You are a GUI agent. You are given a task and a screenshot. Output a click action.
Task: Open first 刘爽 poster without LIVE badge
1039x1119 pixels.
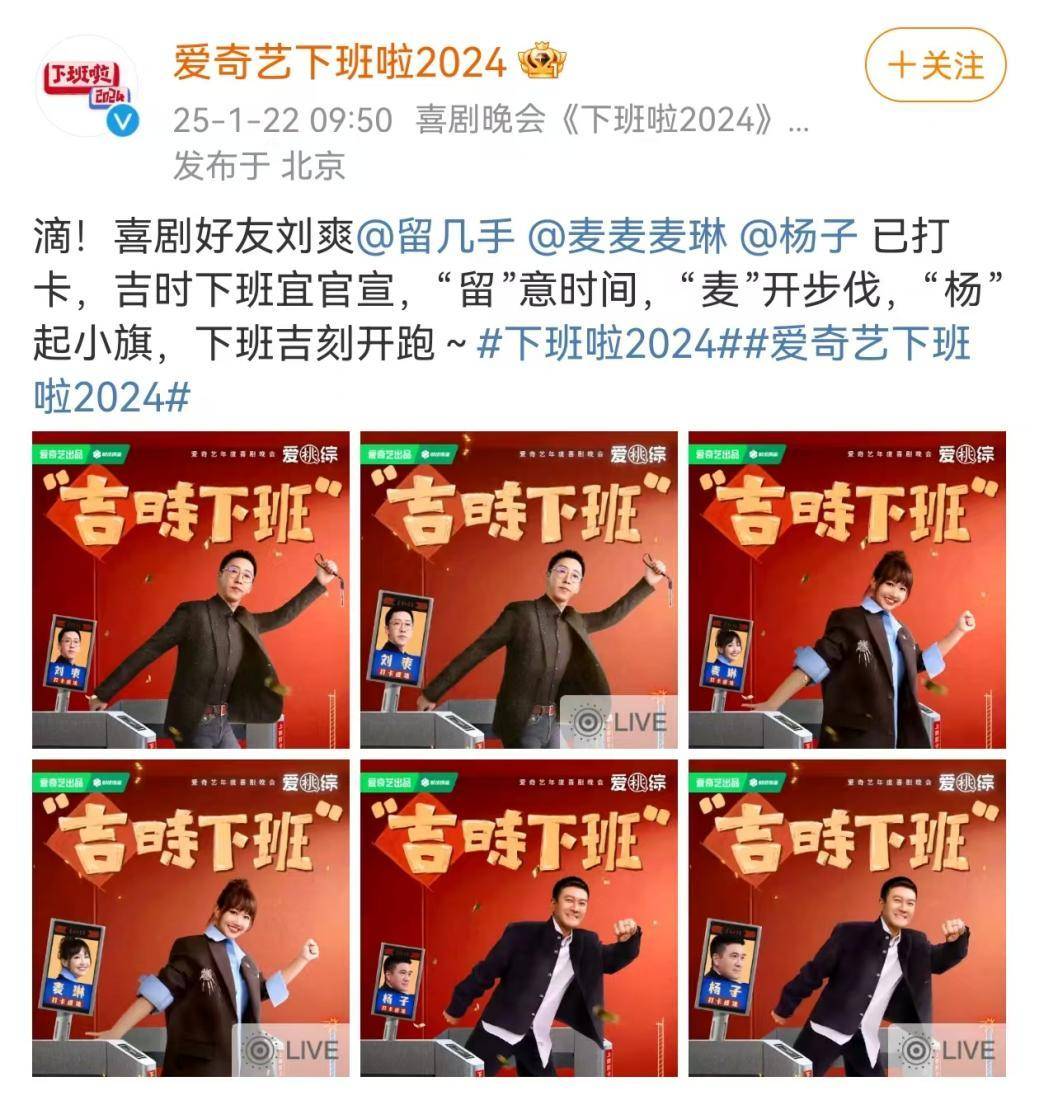191,590
